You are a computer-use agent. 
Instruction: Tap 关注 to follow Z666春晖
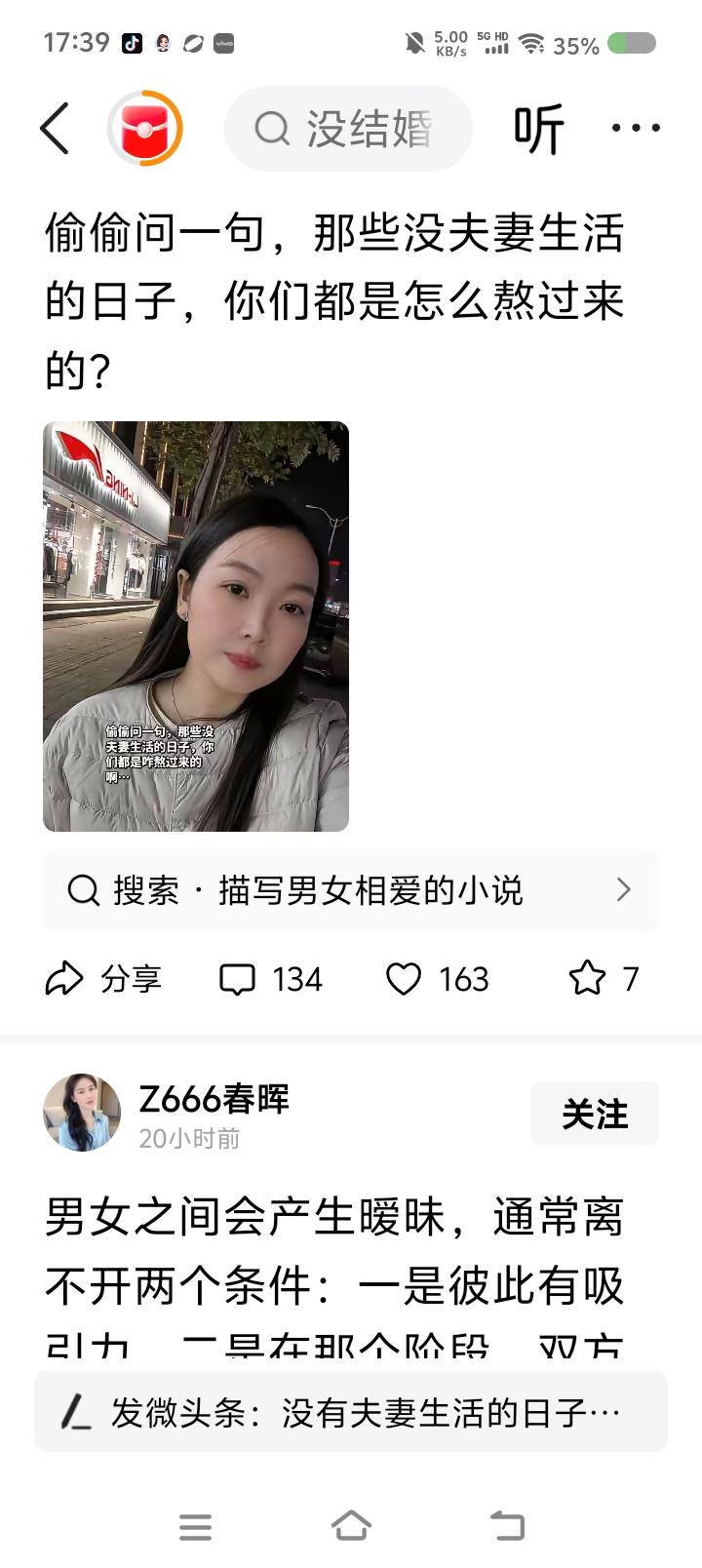pos(595,1114)
